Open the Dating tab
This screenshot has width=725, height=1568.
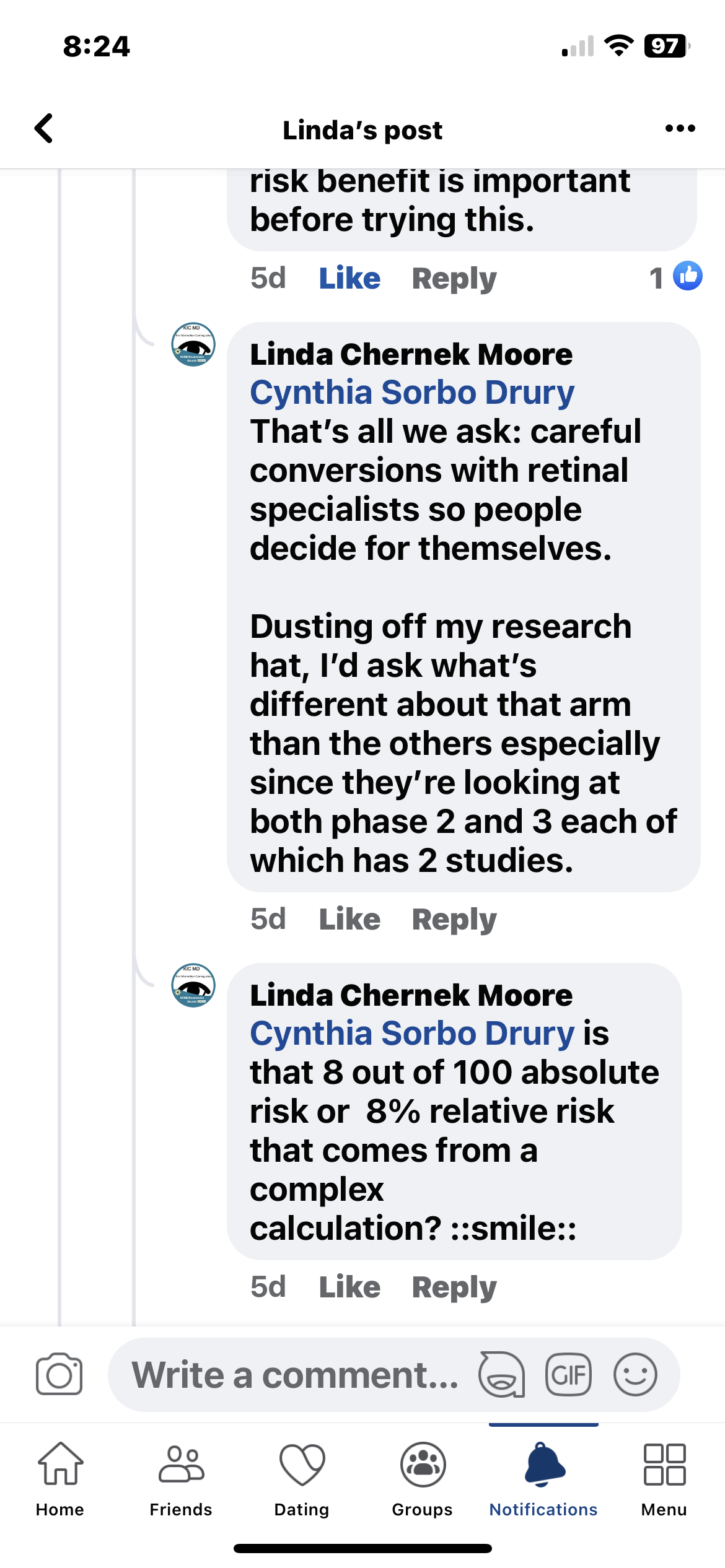302,1478
